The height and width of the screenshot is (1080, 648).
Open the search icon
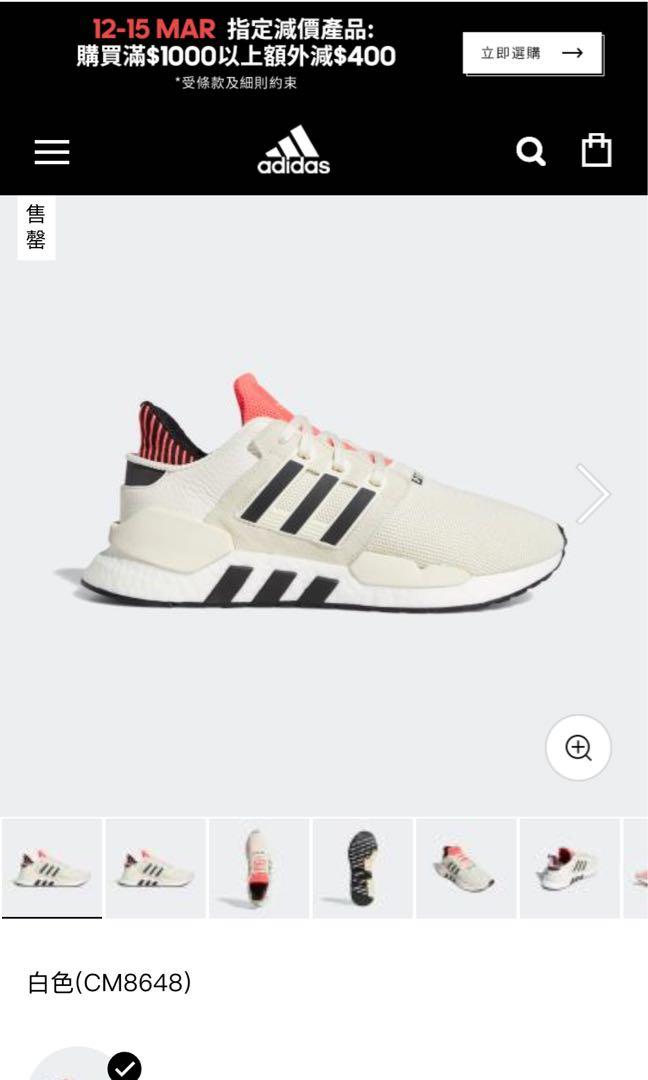(x=531, y=152)
